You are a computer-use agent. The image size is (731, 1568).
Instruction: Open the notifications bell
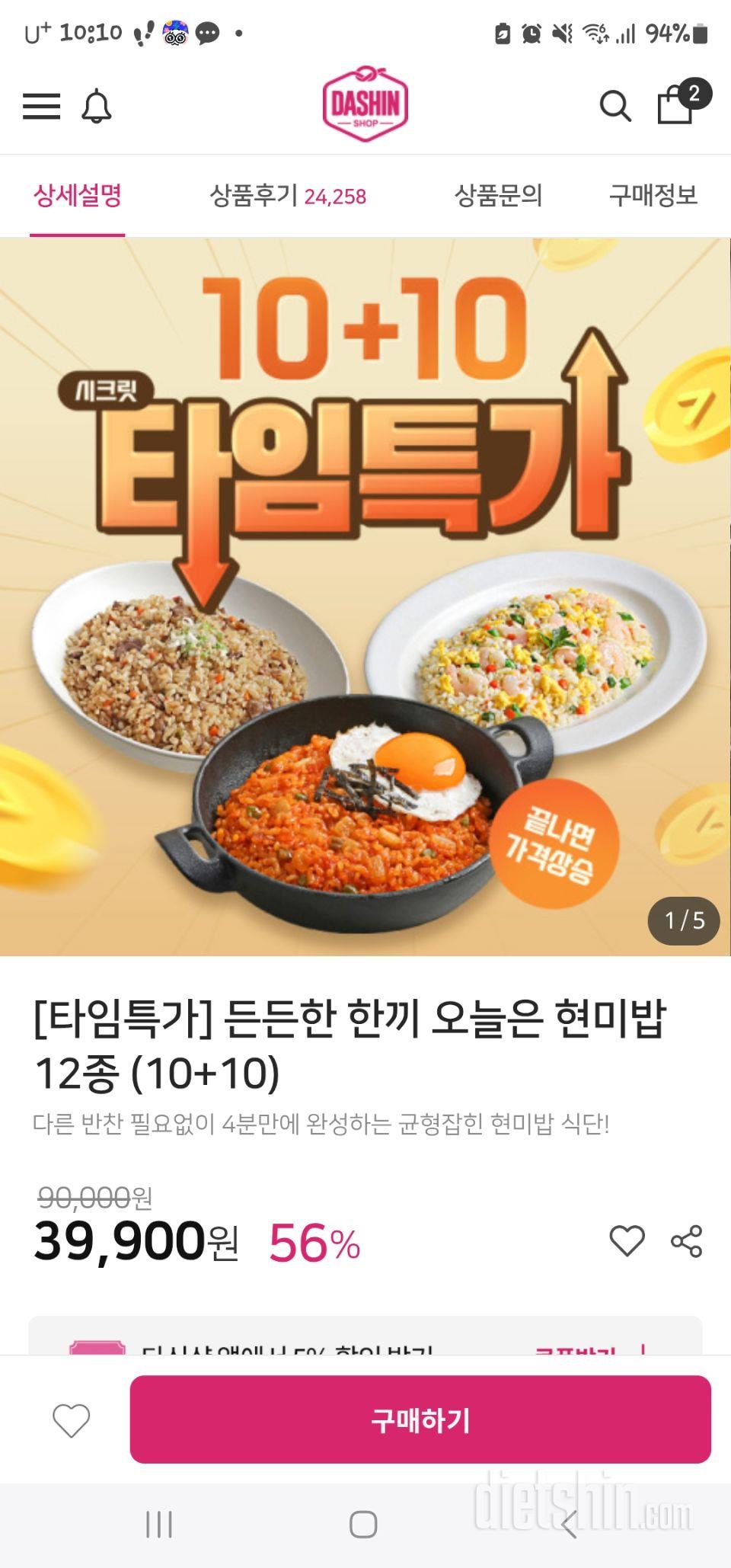click(97, 107)
